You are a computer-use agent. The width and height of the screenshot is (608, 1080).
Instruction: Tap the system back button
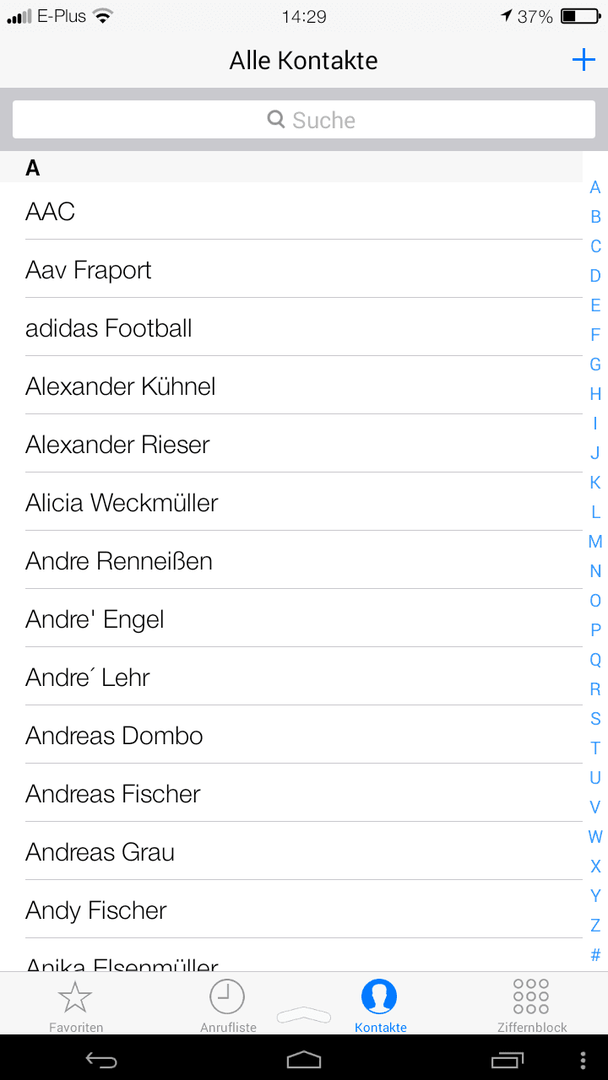coord(101,1059)
